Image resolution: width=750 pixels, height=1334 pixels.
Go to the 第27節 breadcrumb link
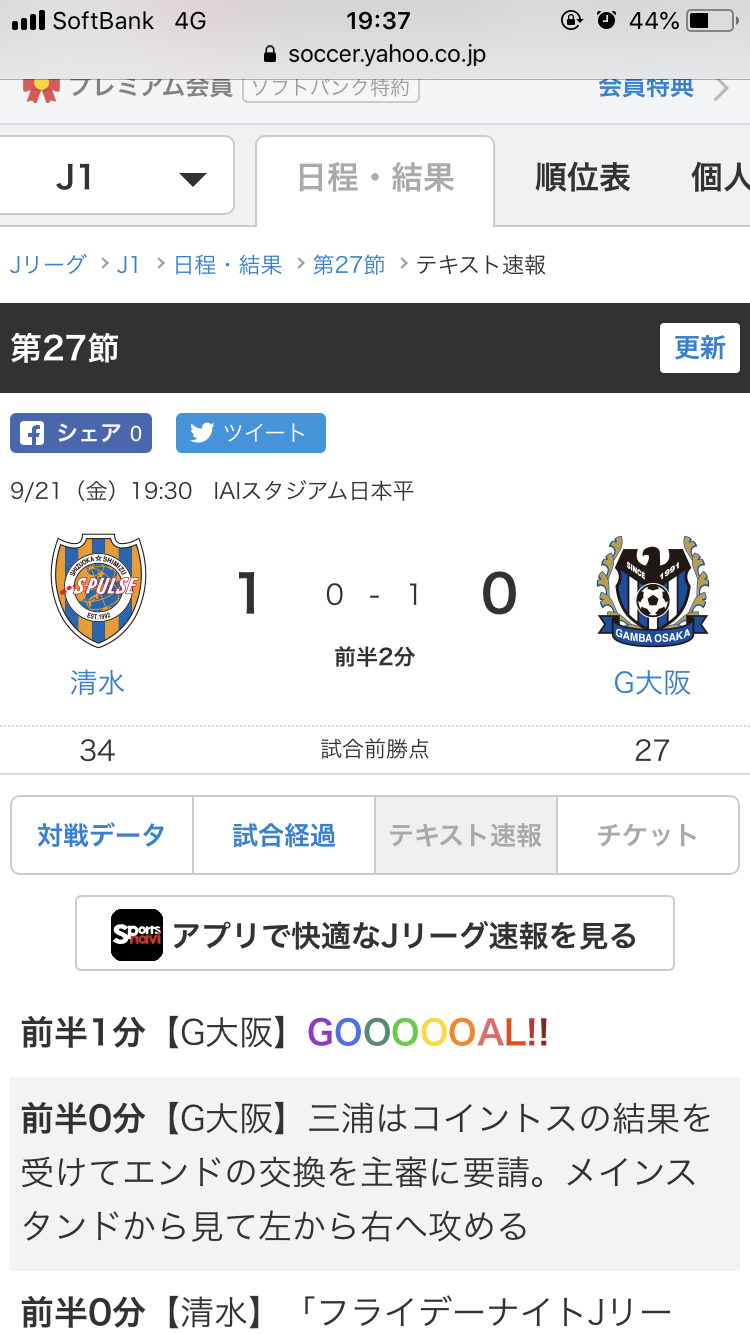pos(349,265)
